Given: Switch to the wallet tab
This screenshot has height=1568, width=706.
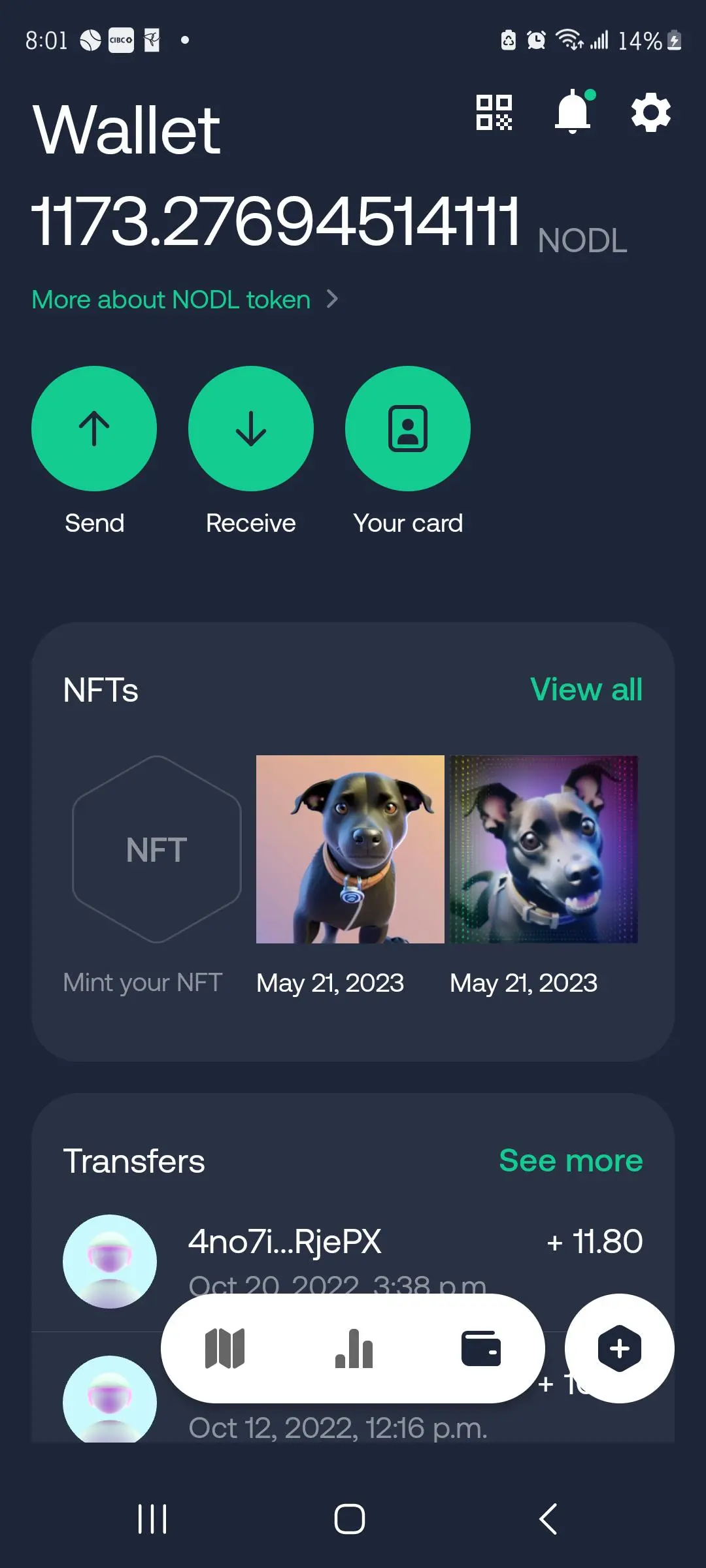Looking at the screenshot, I should point(481,1348).
